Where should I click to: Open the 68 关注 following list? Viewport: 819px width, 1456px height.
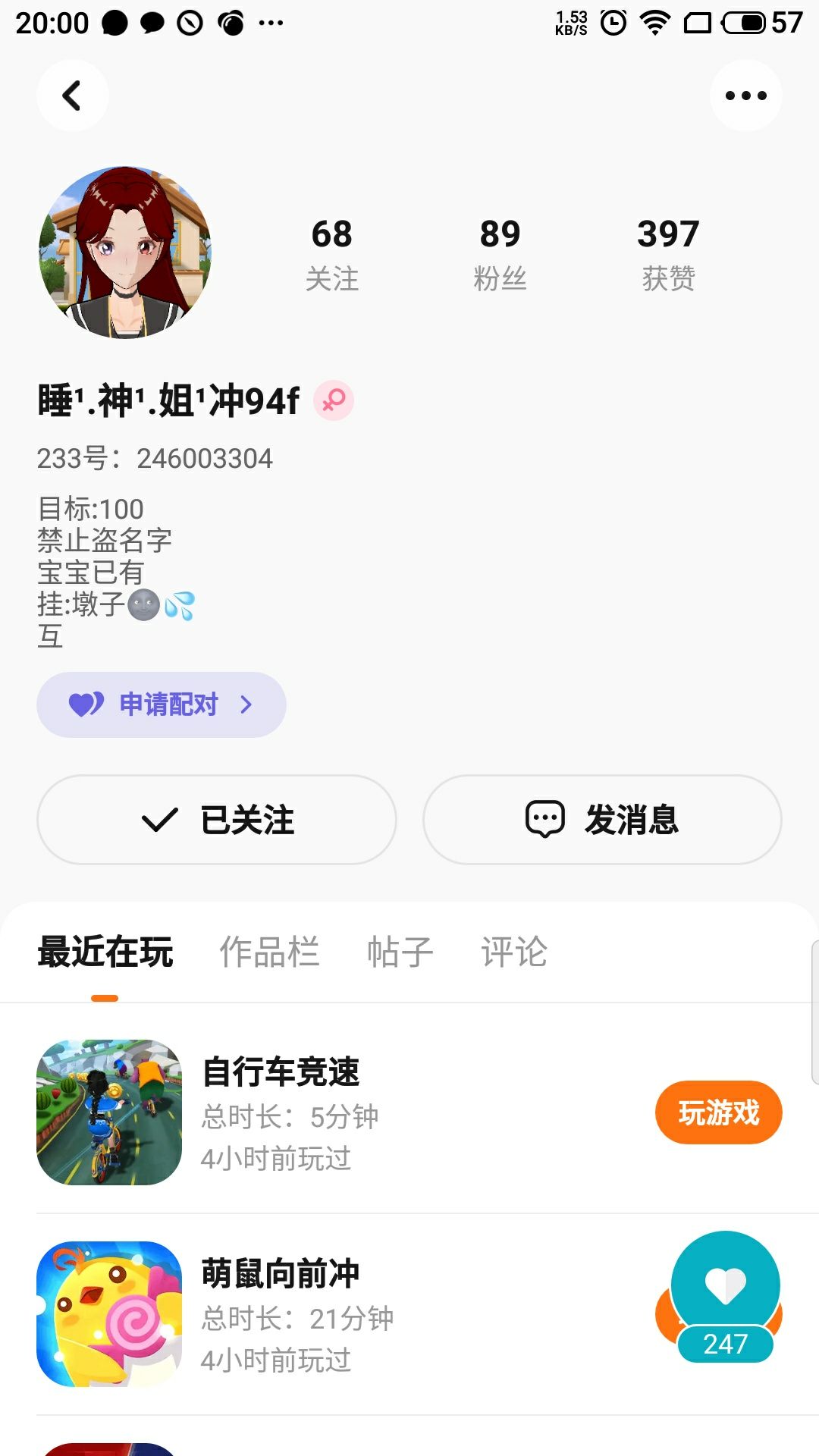(x=332, y=254)
